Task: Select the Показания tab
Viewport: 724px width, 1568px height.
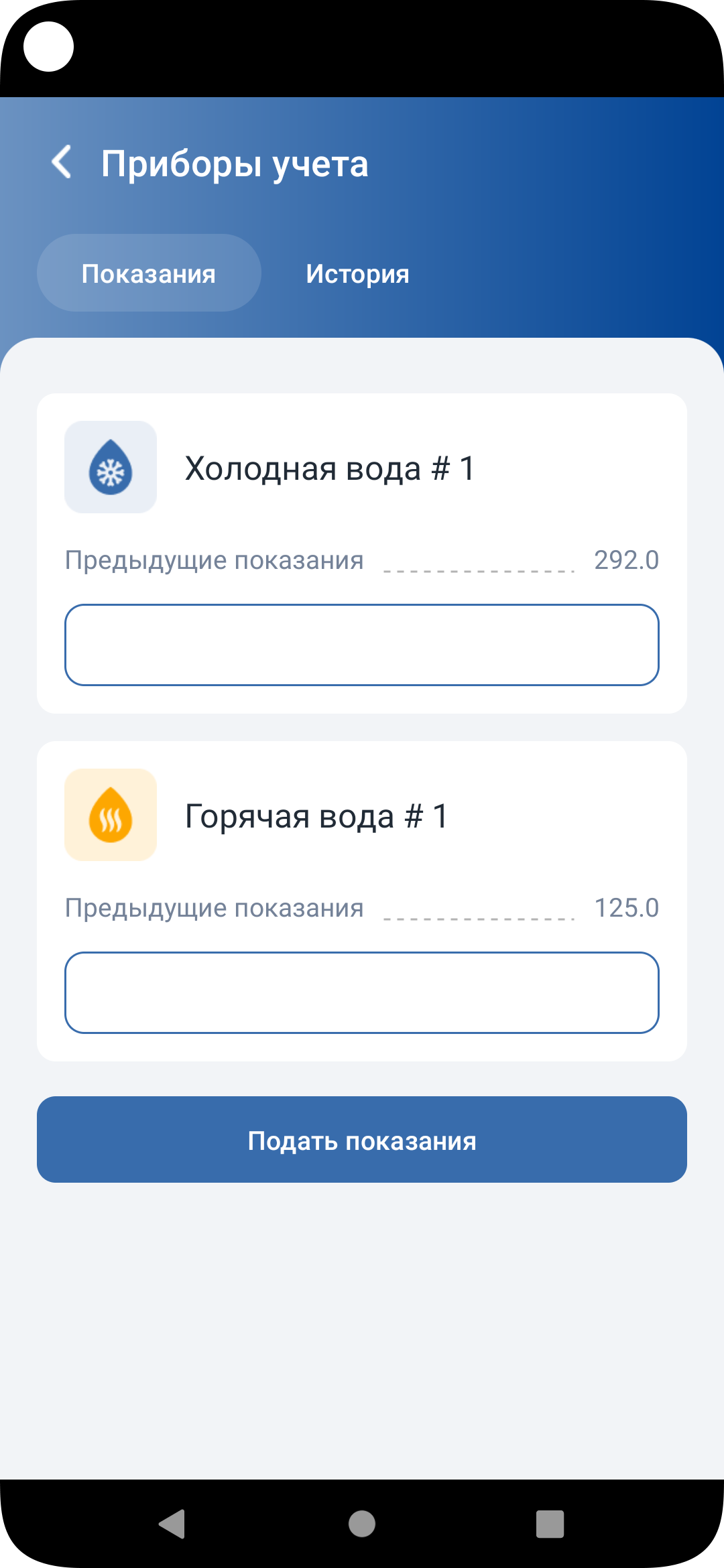Action: coord(149,273)
